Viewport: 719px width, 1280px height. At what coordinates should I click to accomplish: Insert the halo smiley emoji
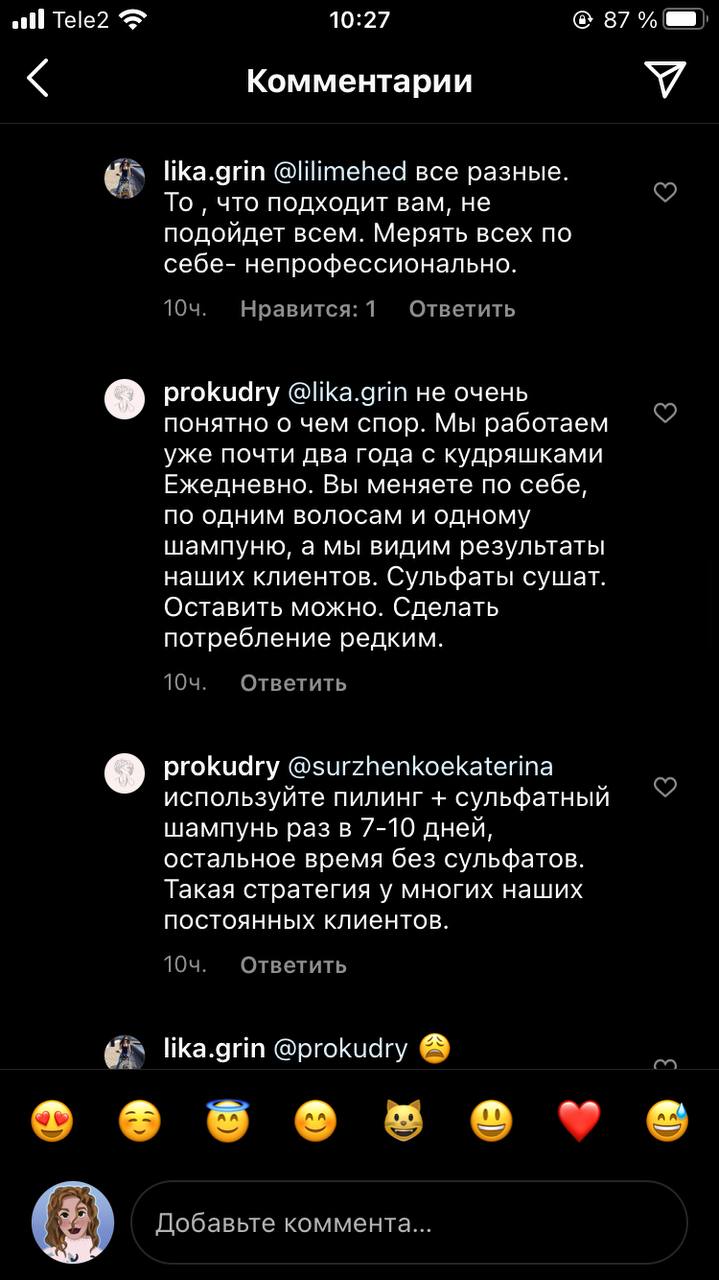tap(227, 1121)
